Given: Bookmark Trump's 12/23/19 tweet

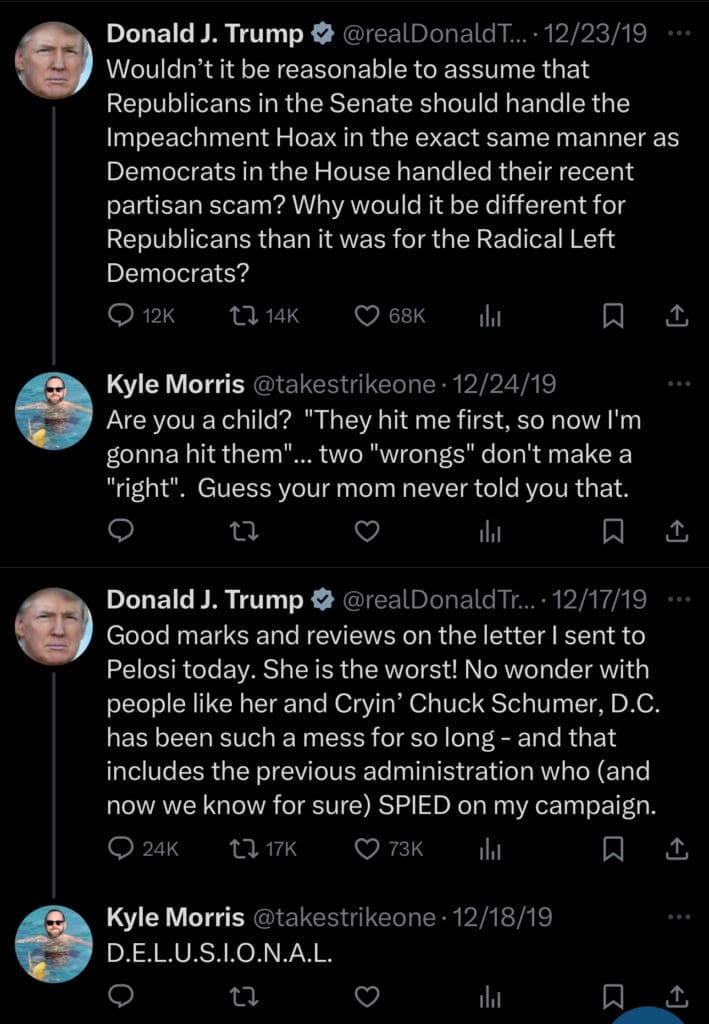Looking at the screenshot, I should 613,316.
